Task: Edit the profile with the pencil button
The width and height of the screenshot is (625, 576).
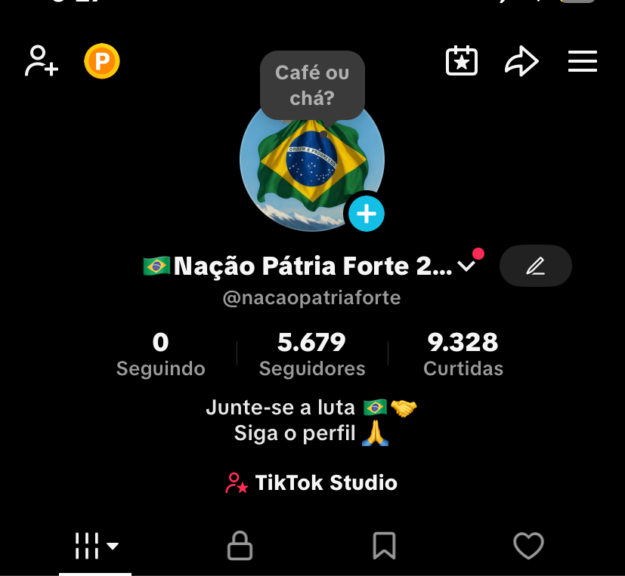Action: coord(535,266)
